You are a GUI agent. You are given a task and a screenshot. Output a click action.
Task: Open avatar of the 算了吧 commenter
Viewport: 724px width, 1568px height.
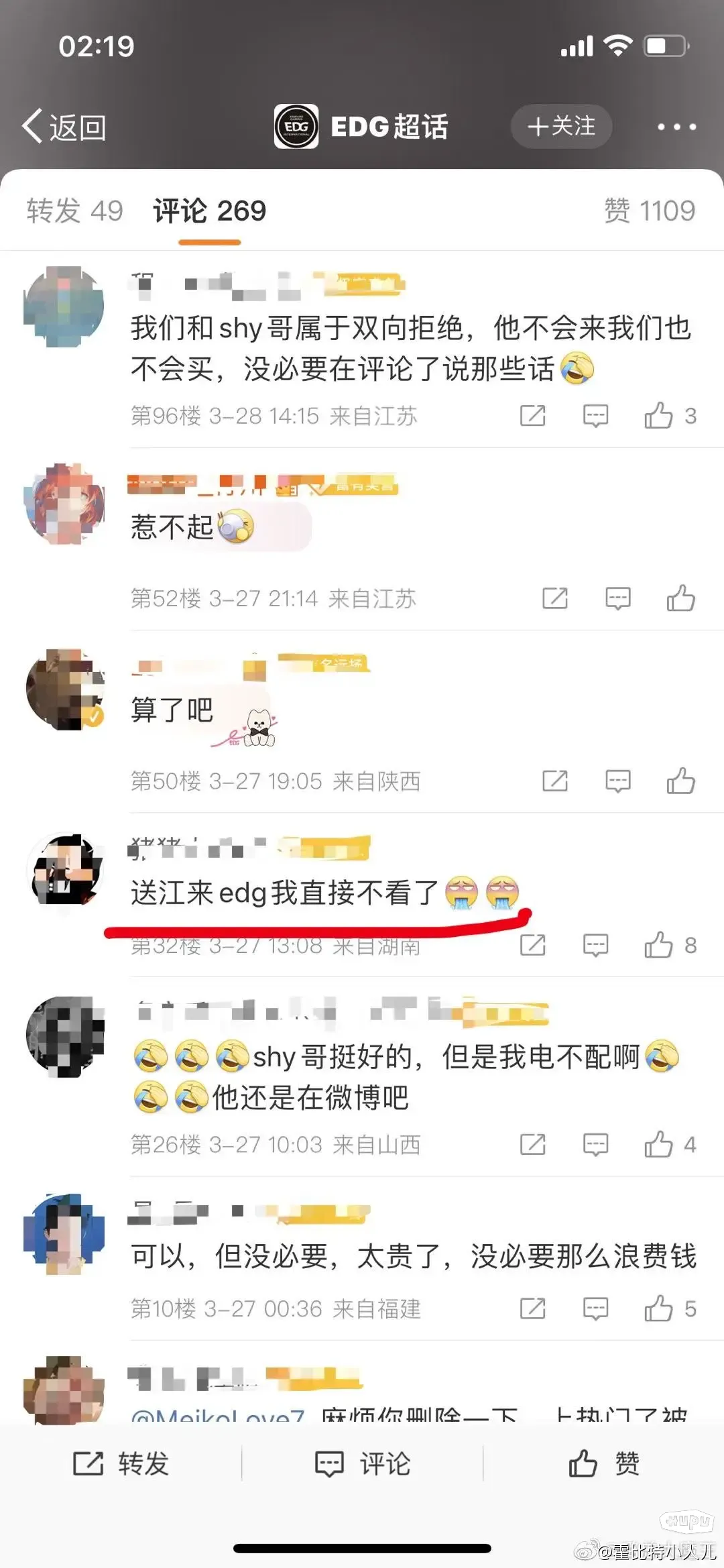(64, 689)
